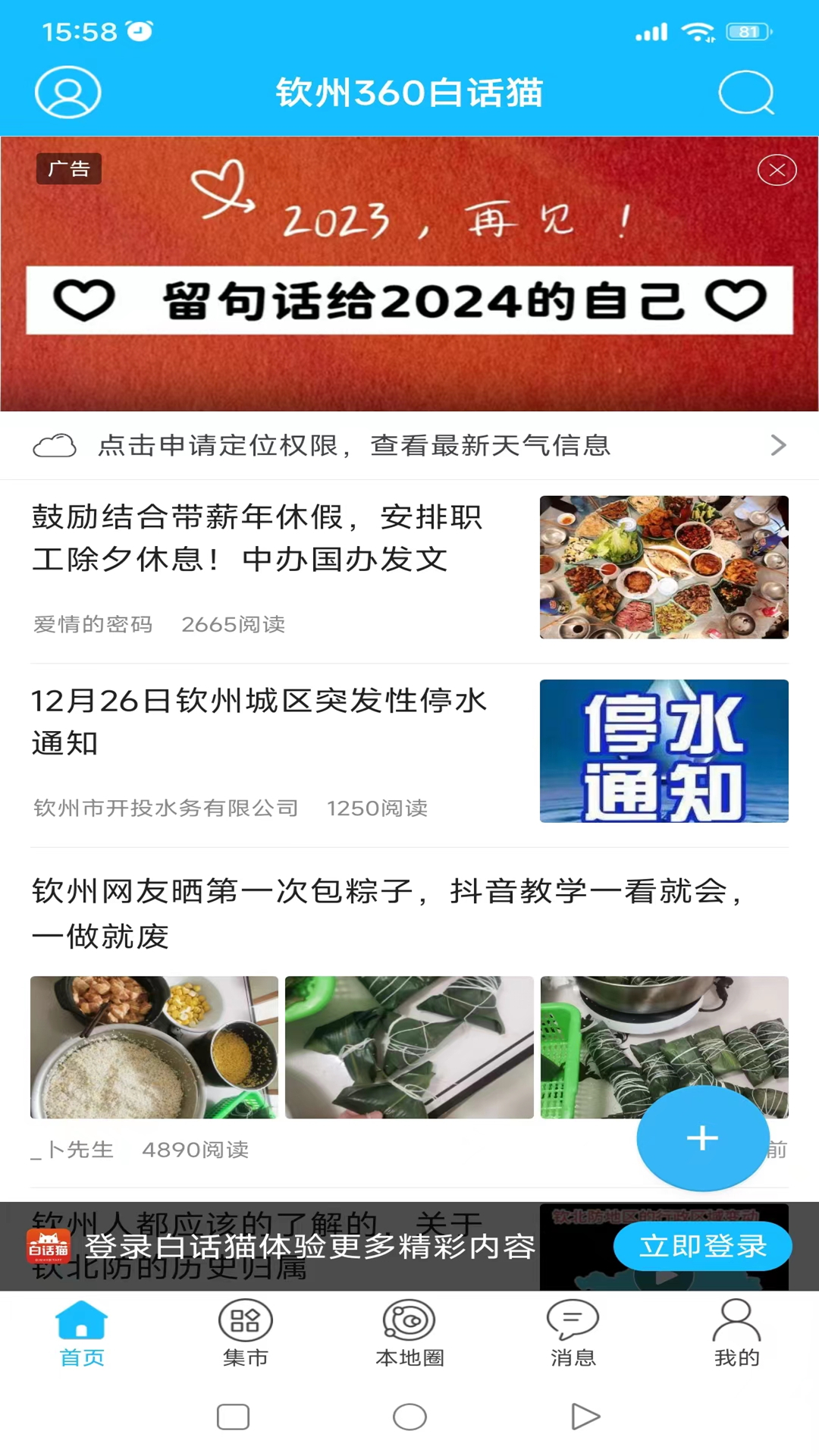Switch to the 本地圈 tab
Screen dimensions: 819x1456
click(x=409, y=1334)
